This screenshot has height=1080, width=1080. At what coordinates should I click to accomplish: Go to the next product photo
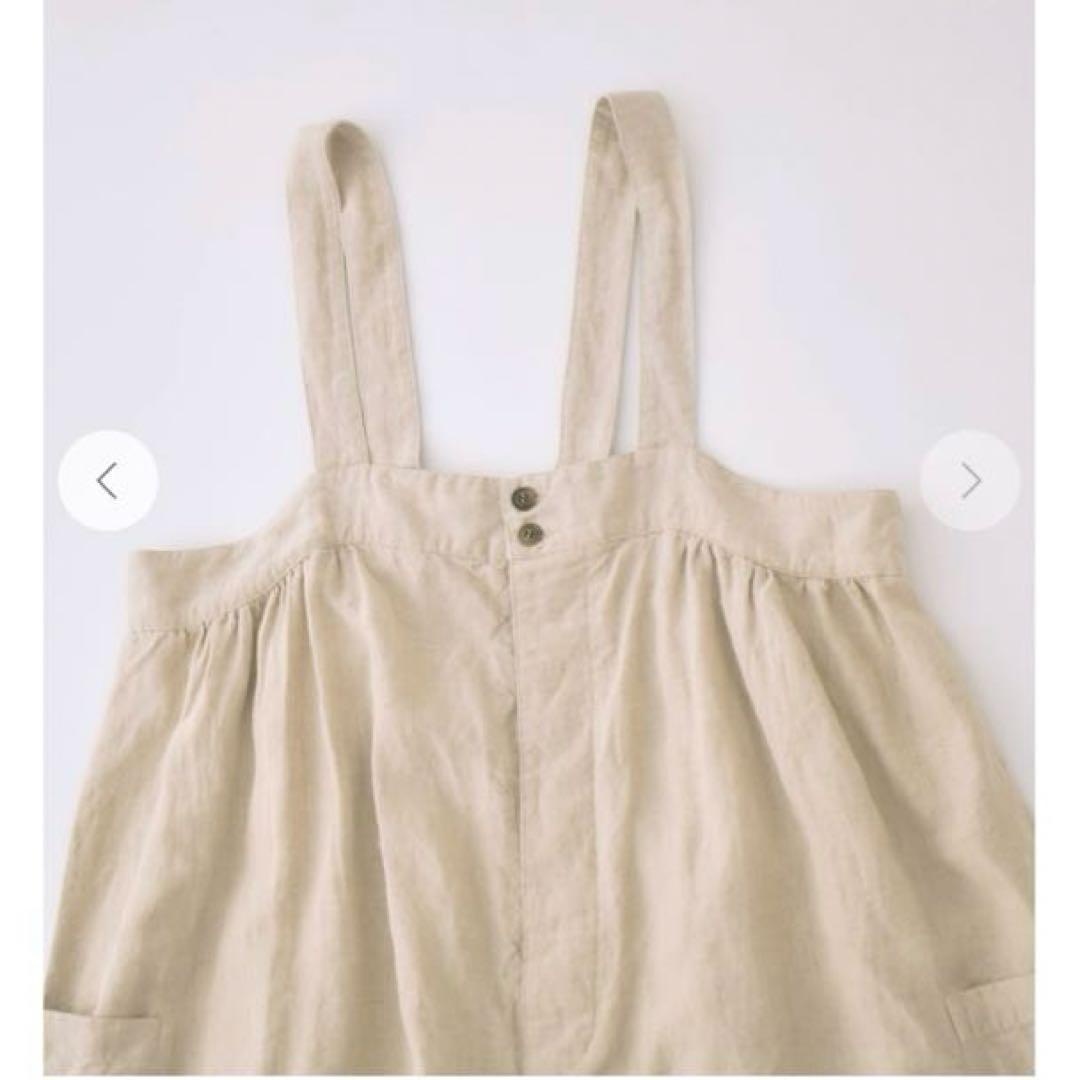(970, 481)
